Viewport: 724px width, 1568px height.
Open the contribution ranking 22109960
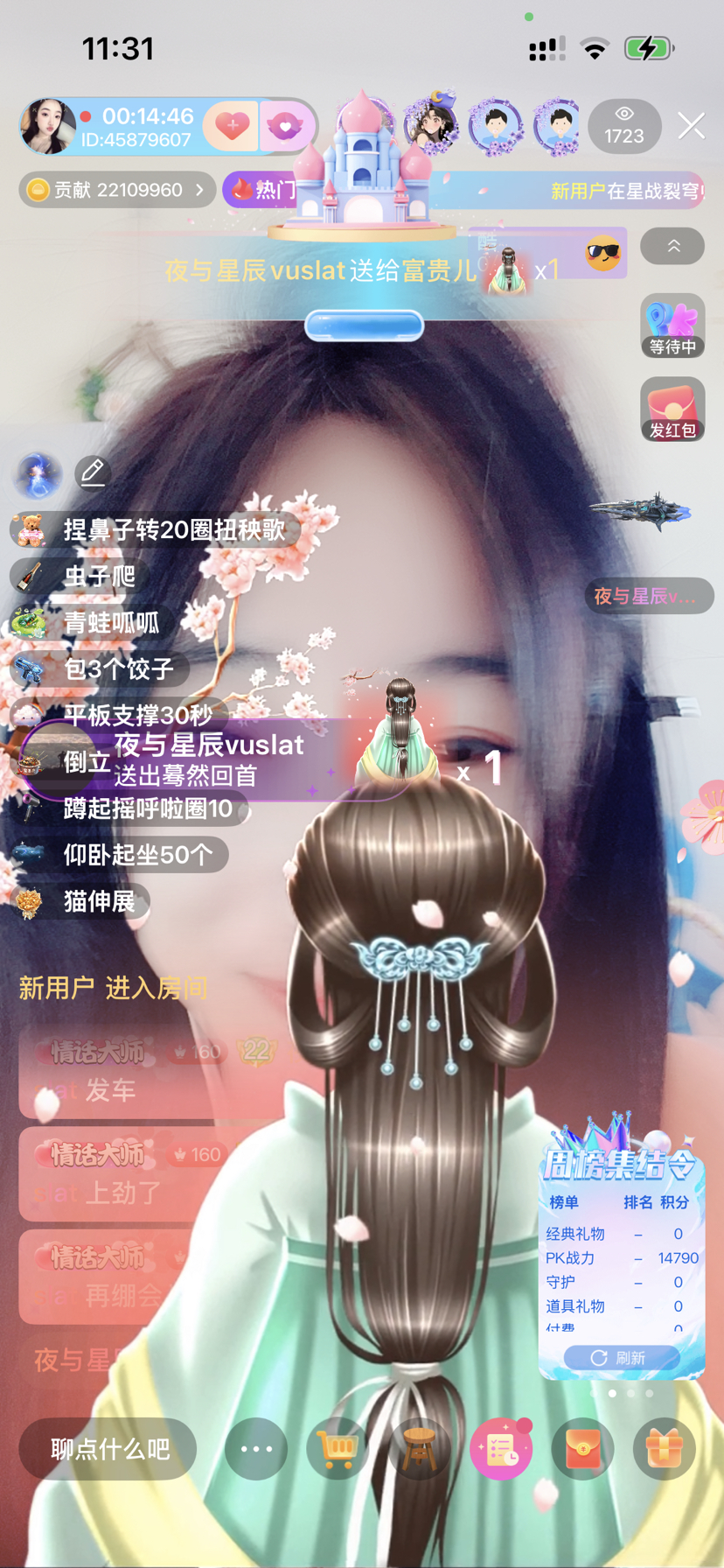click(116, 190)
